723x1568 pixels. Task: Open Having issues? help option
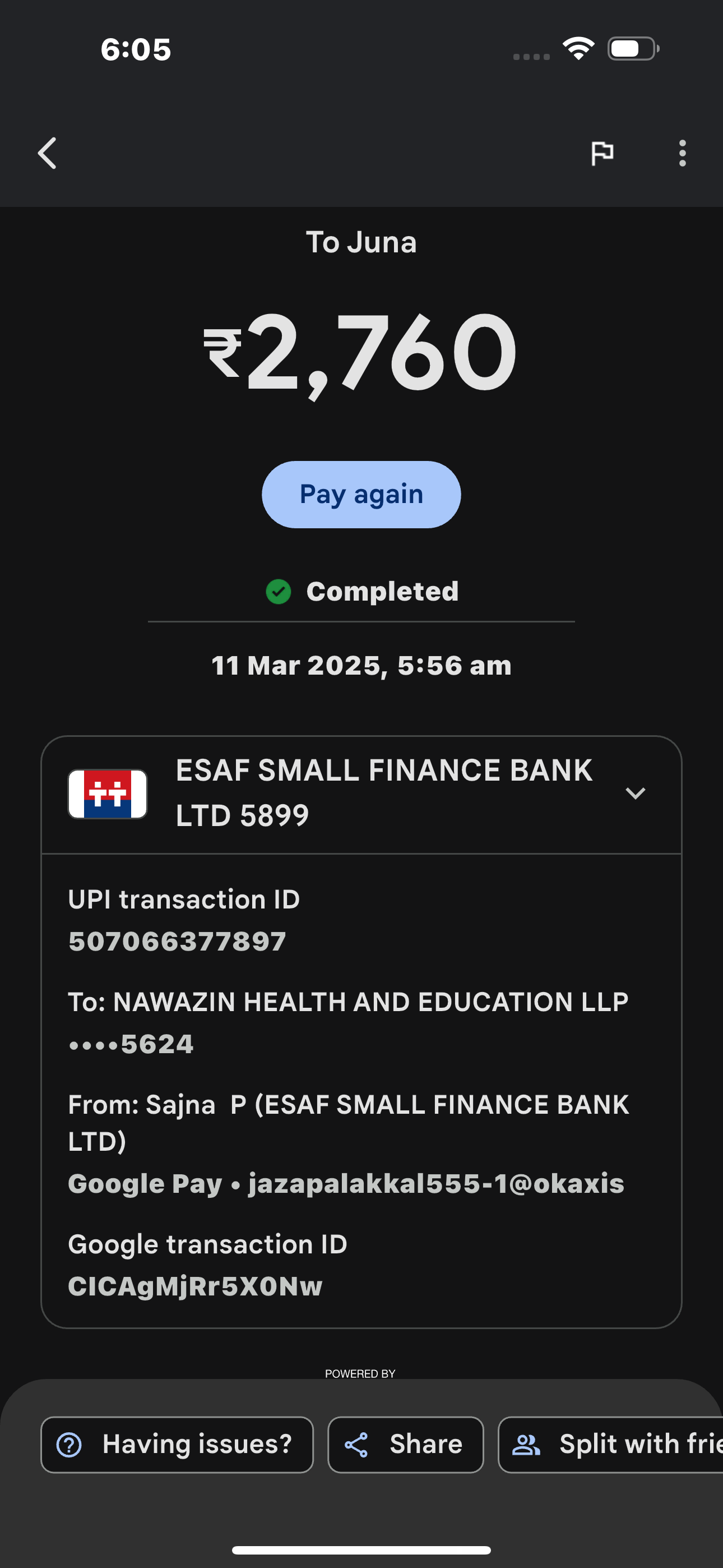point(177,1445)
